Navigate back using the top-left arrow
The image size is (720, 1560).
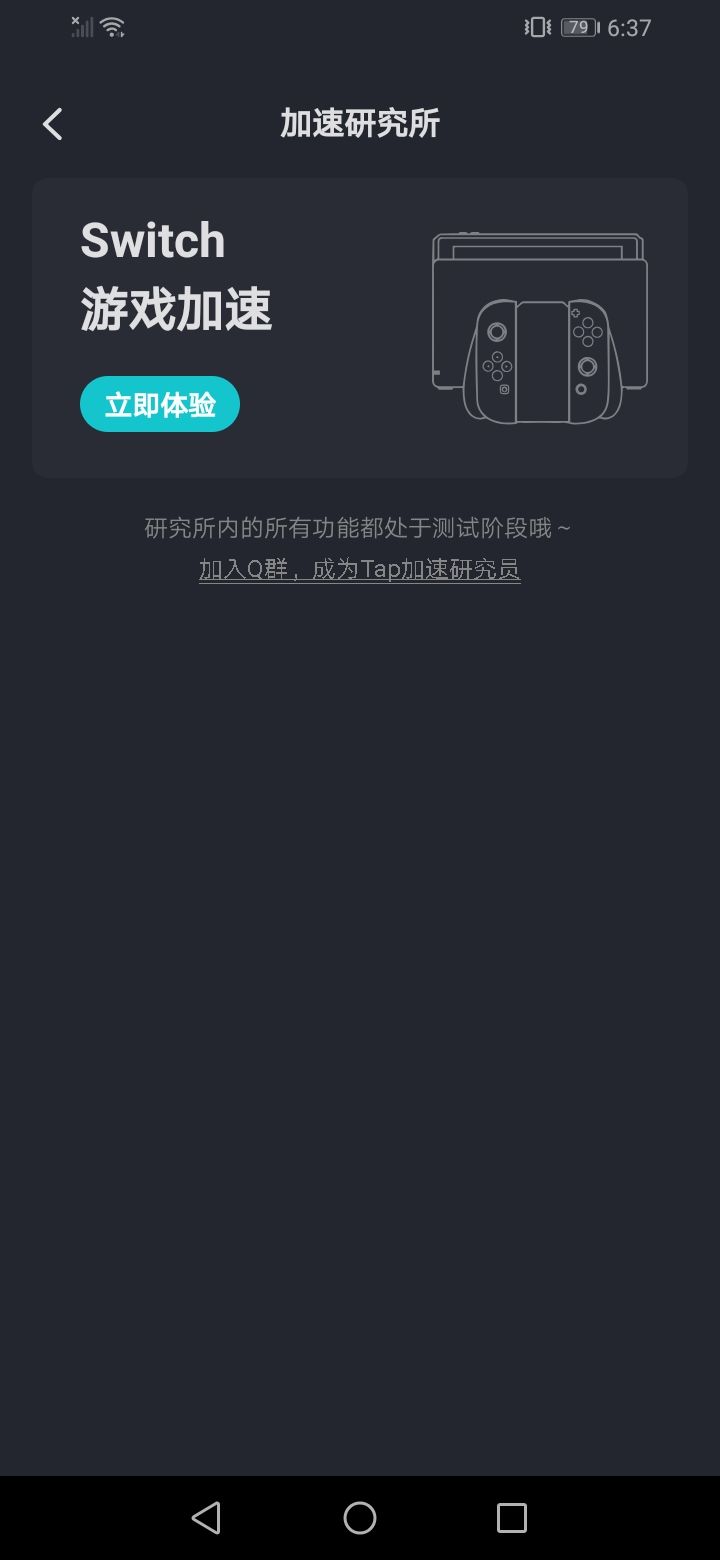[x=51, y=123]
